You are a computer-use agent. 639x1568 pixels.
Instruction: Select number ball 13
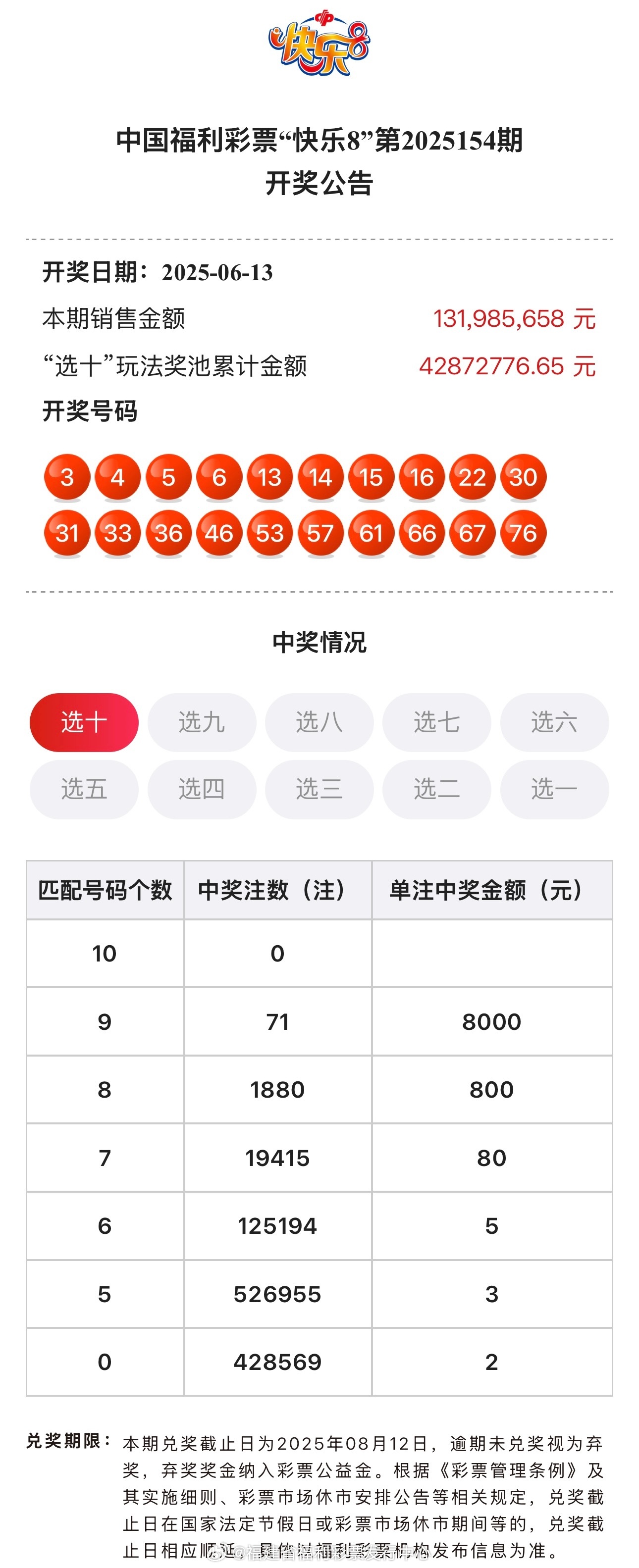click(270, 477)
